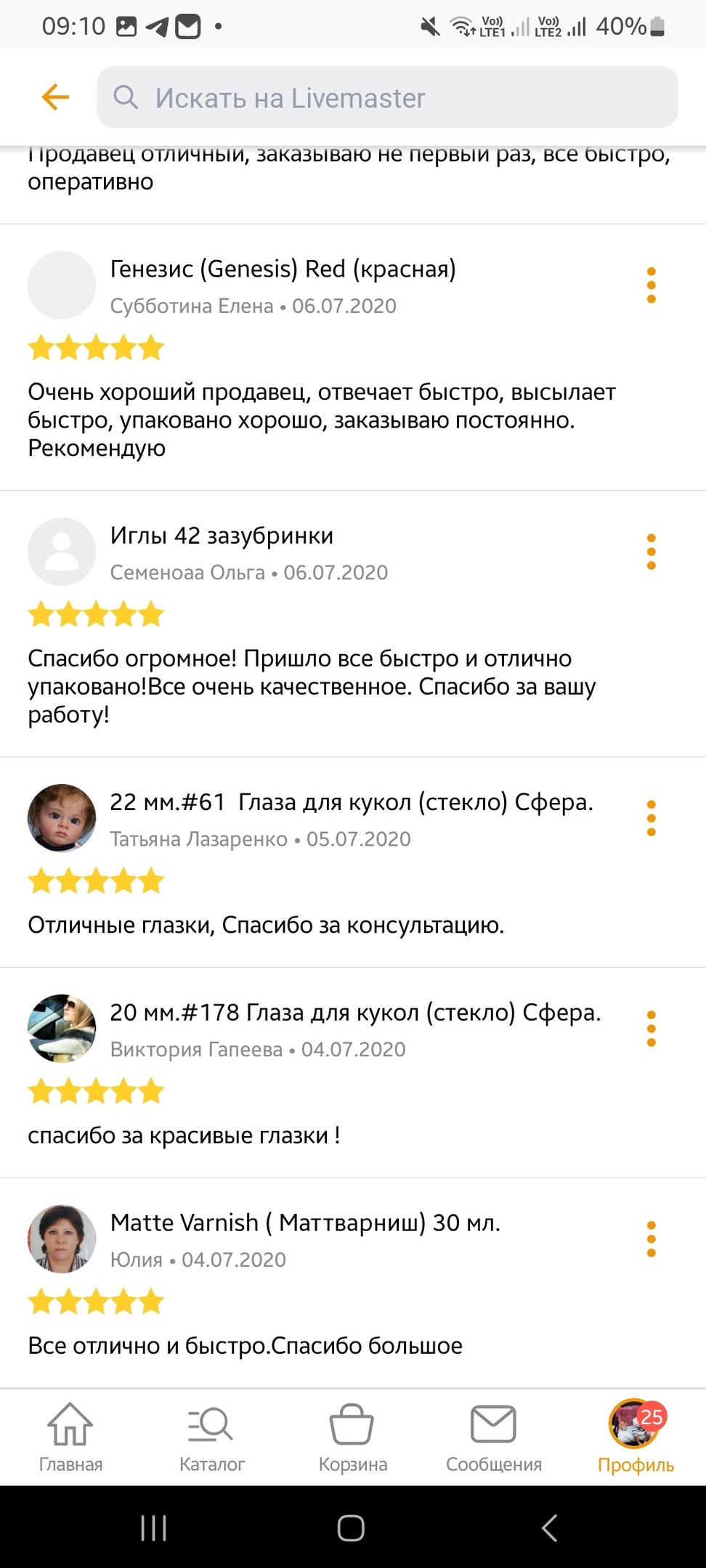
Task: Switch to the Каталог tab
Action: (x=211, y=1437)
